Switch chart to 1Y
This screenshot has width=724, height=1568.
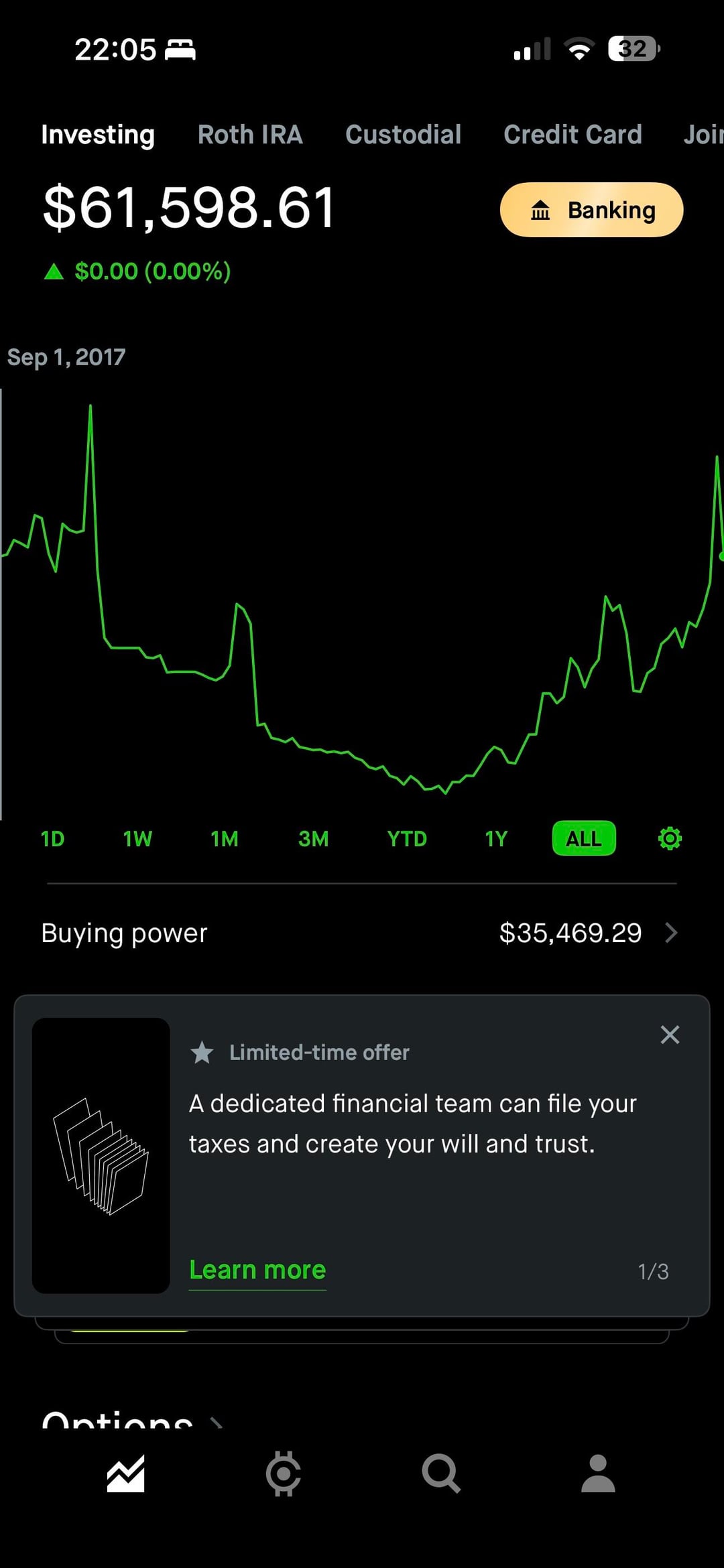pos(496,839)
